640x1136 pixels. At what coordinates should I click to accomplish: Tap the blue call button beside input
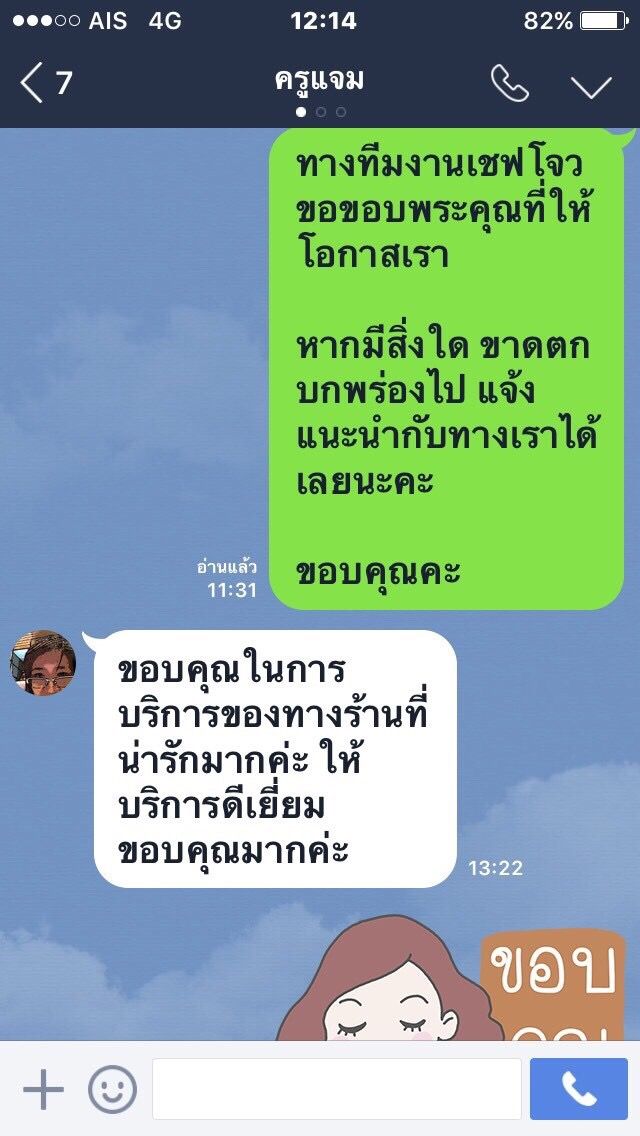tap(579, 1089)
